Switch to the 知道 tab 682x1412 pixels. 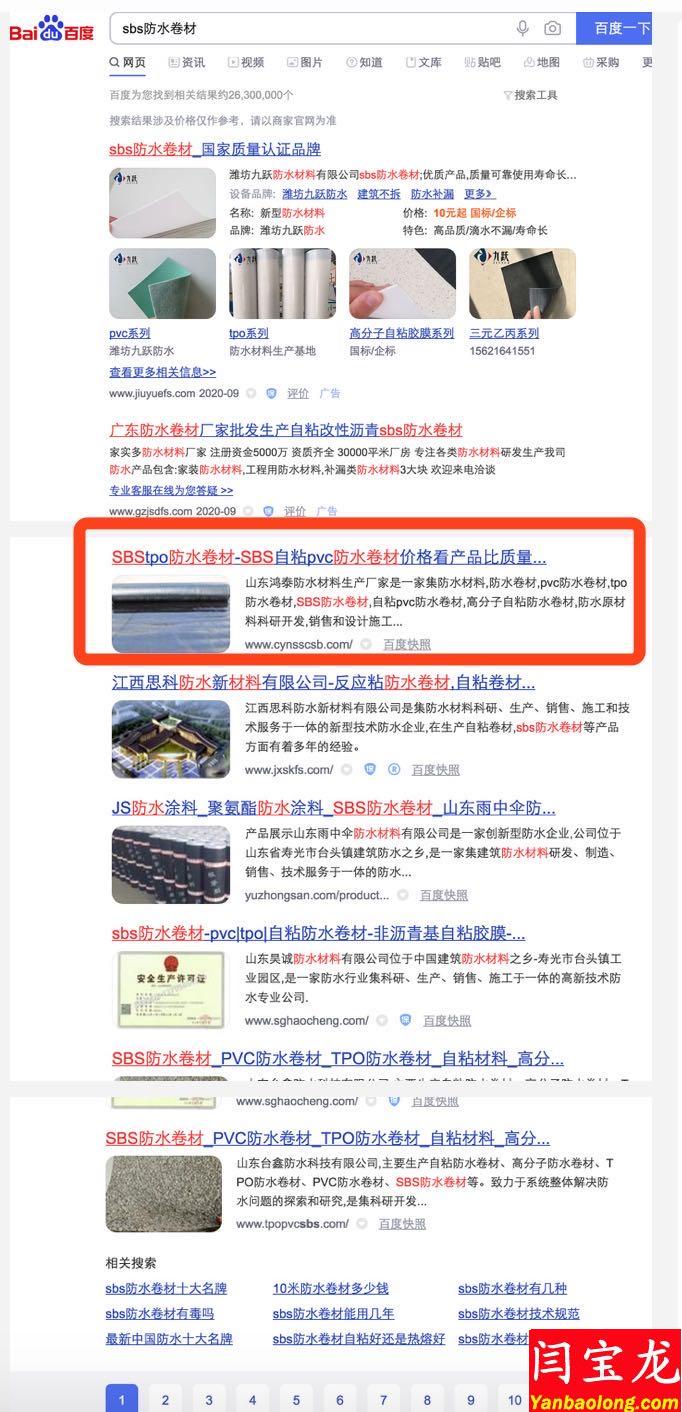point(364,62)
